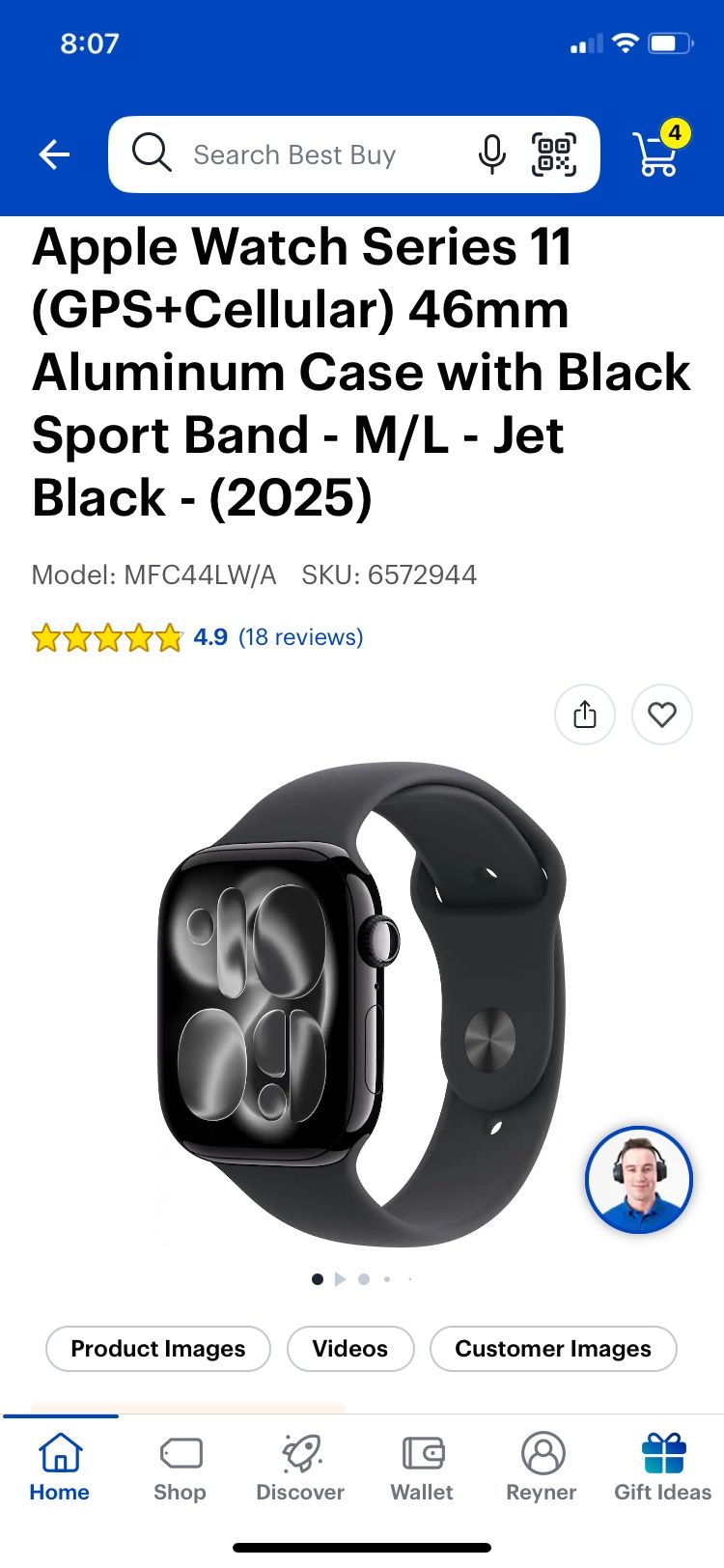Select the voice search microphone icon
The height and width of the screenshot is (1568, 724).
pyautogui.click(x=492, y=154)
